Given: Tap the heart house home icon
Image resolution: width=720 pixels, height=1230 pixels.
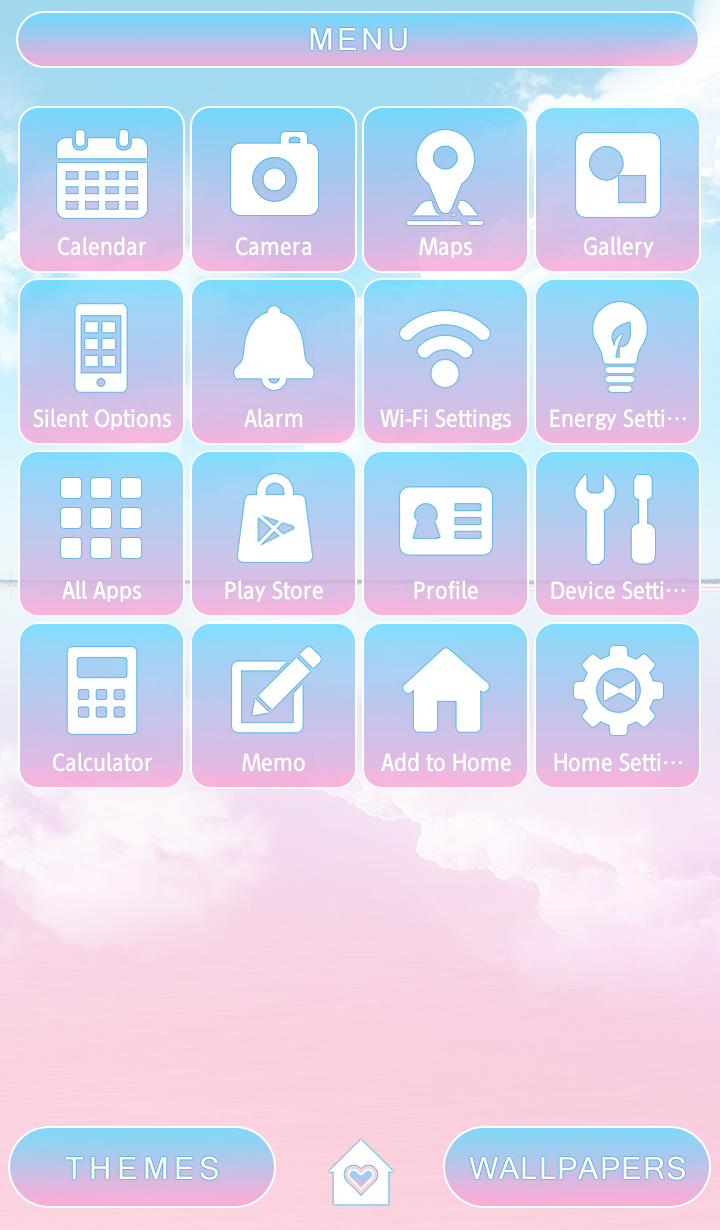Looking at the screenshot, I should tap(360, 1173).
